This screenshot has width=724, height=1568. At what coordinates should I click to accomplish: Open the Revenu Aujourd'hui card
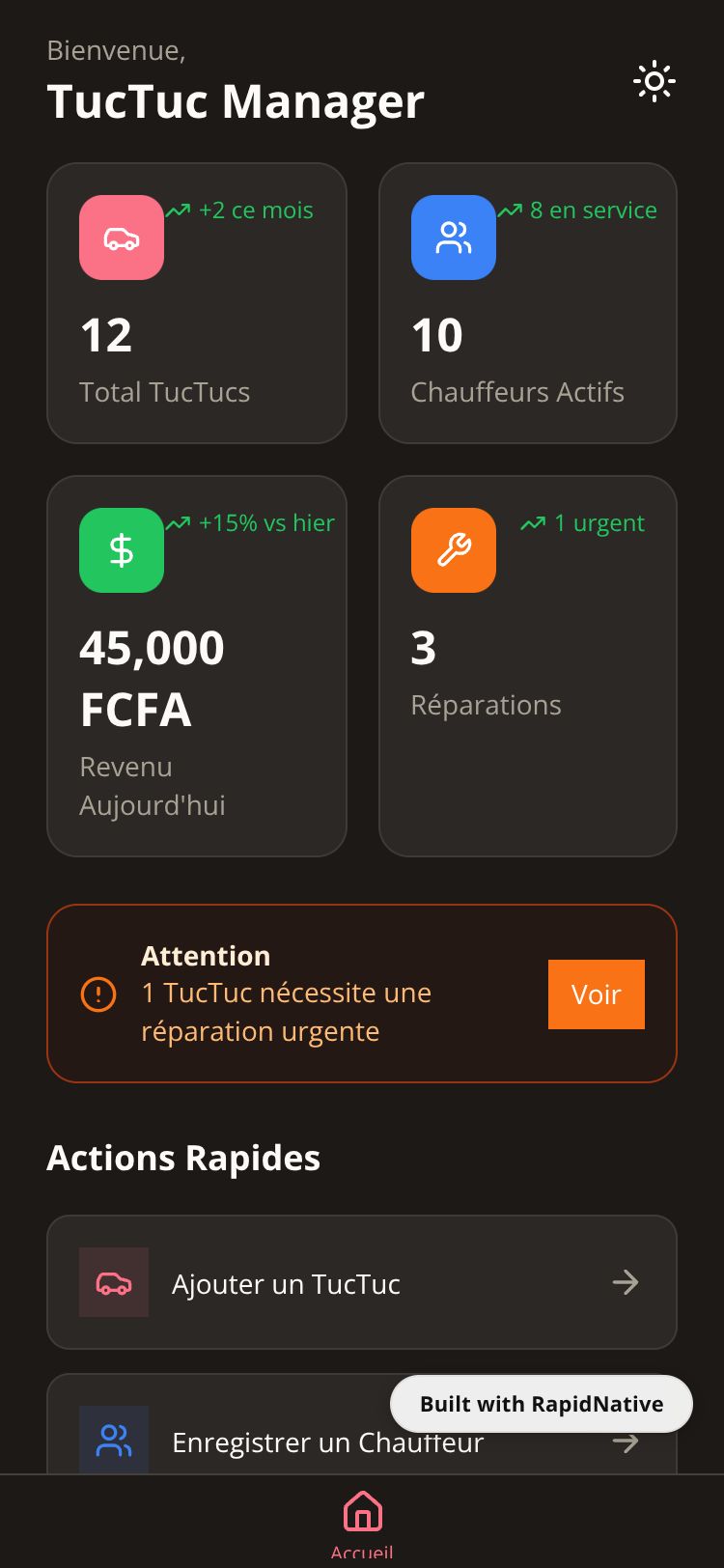point(196,666)
